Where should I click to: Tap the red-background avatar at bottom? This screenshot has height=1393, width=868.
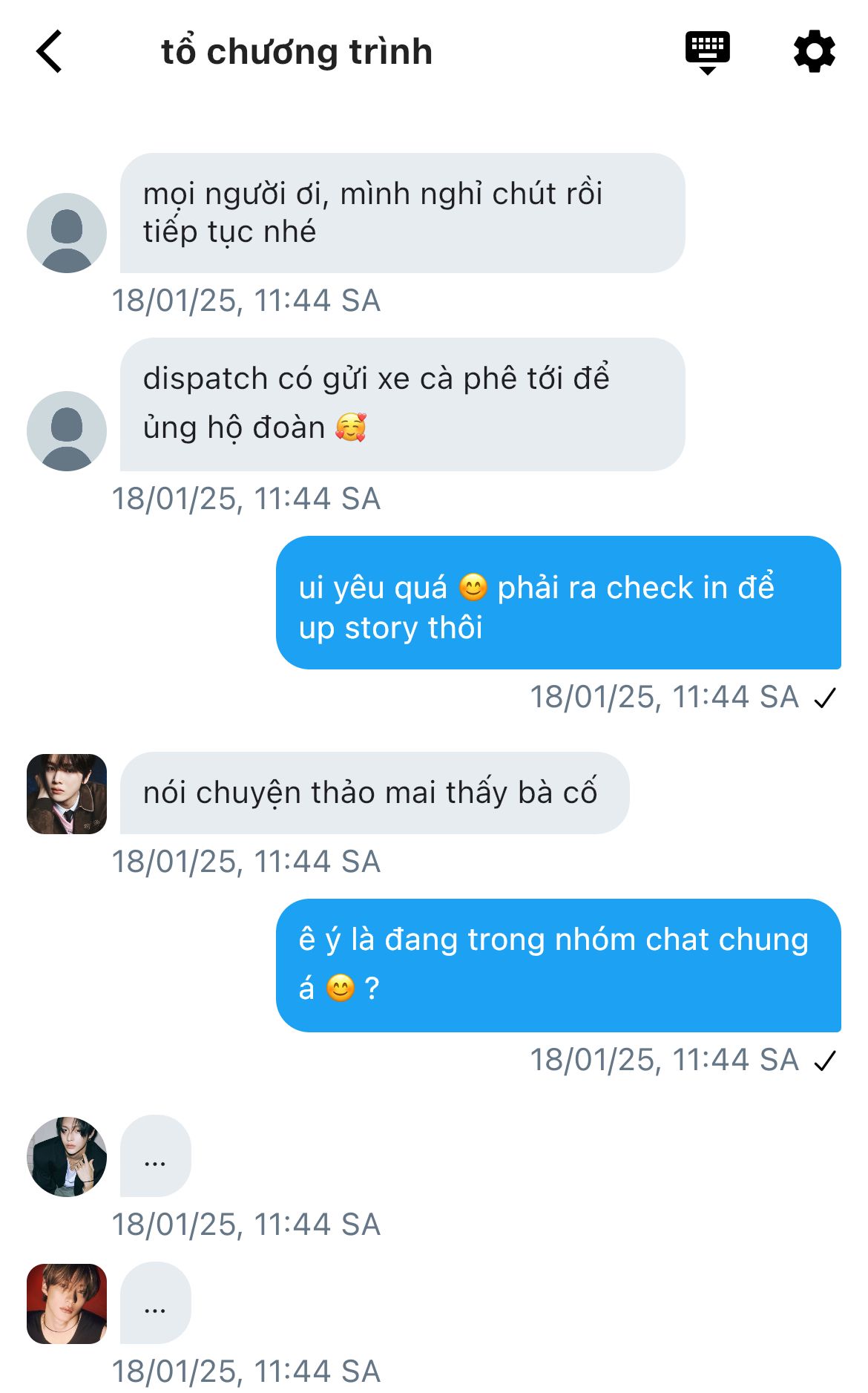click(67, 1304)
